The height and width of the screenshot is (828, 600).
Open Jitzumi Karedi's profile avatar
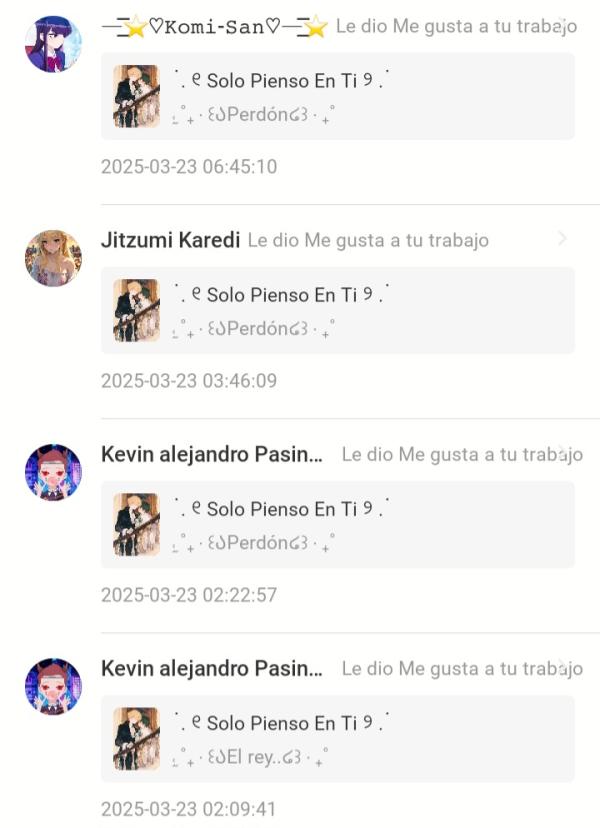click(53, 258)
